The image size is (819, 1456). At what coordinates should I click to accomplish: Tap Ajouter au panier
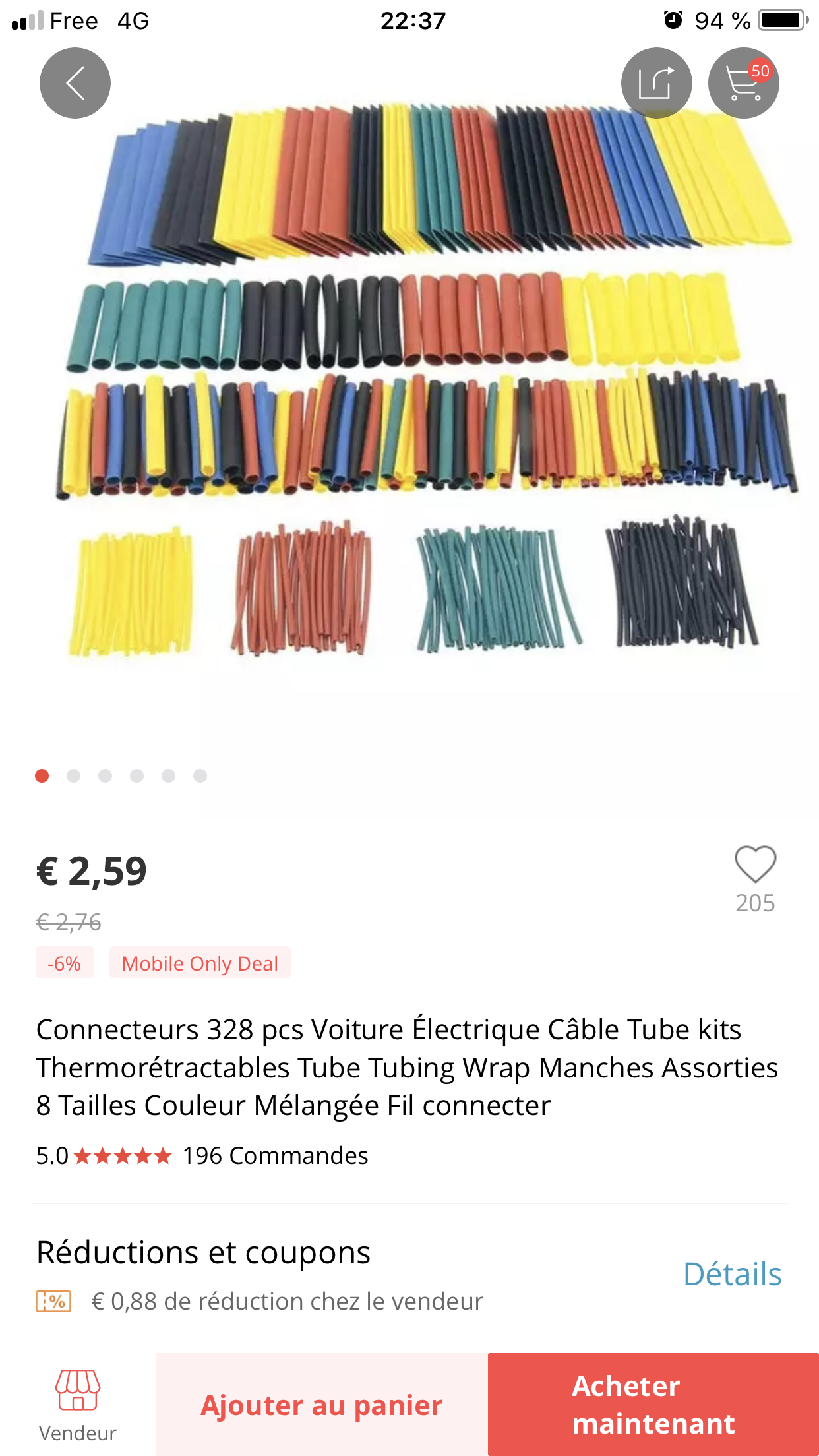coord(322,1405)
